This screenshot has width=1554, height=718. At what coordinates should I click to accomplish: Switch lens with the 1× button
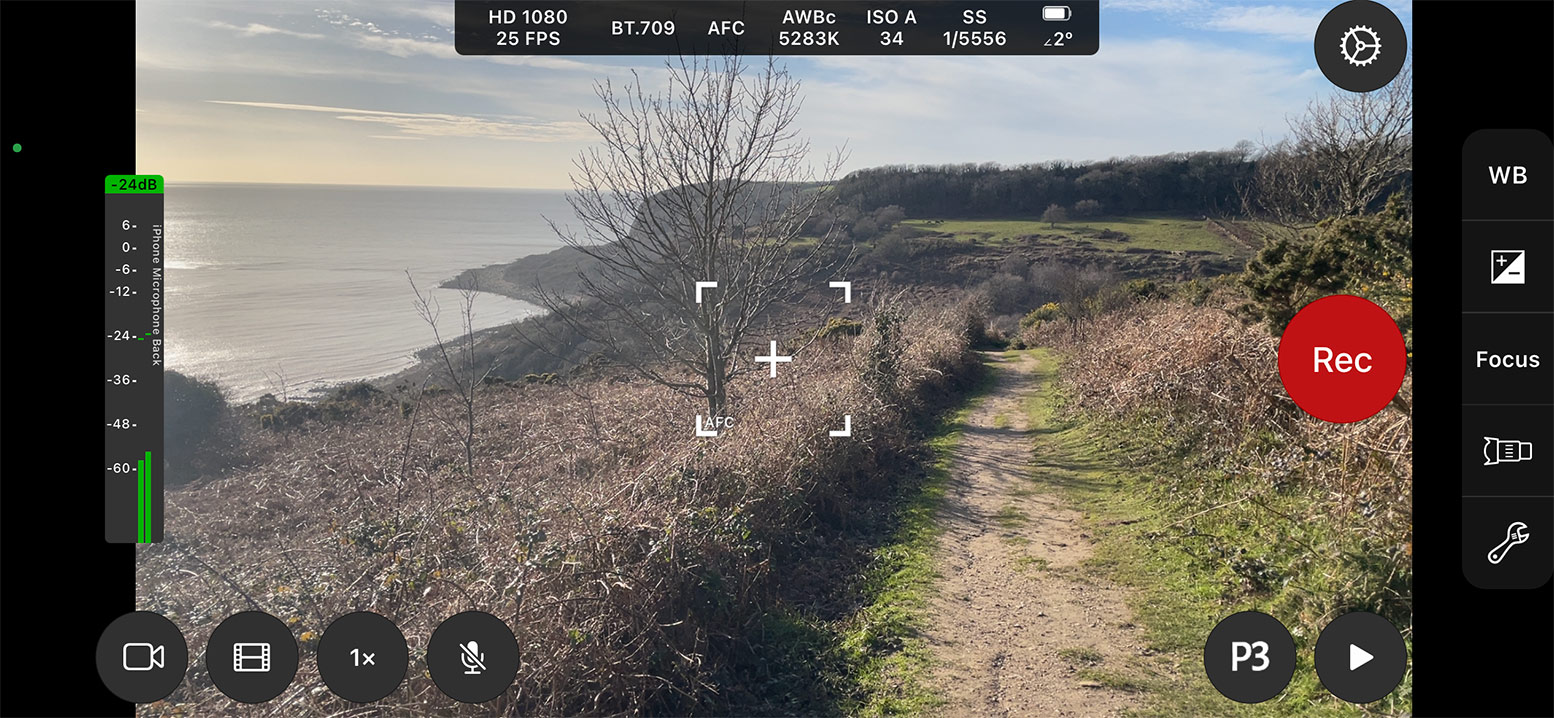362,657
